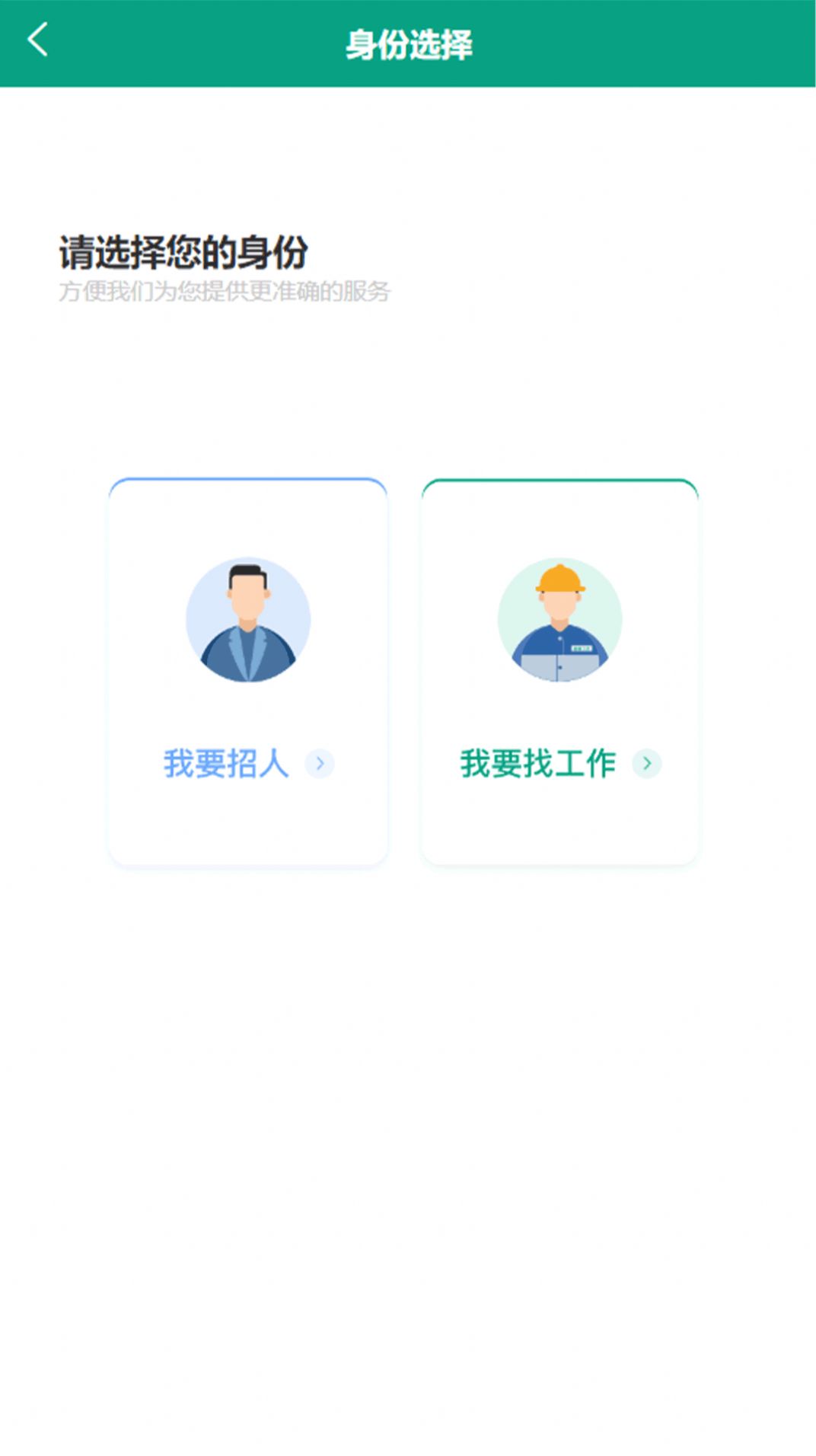The height and width of the screenshot is (1456, 816).
Task: Select the 我要招人 identity card
Action: 248,672
